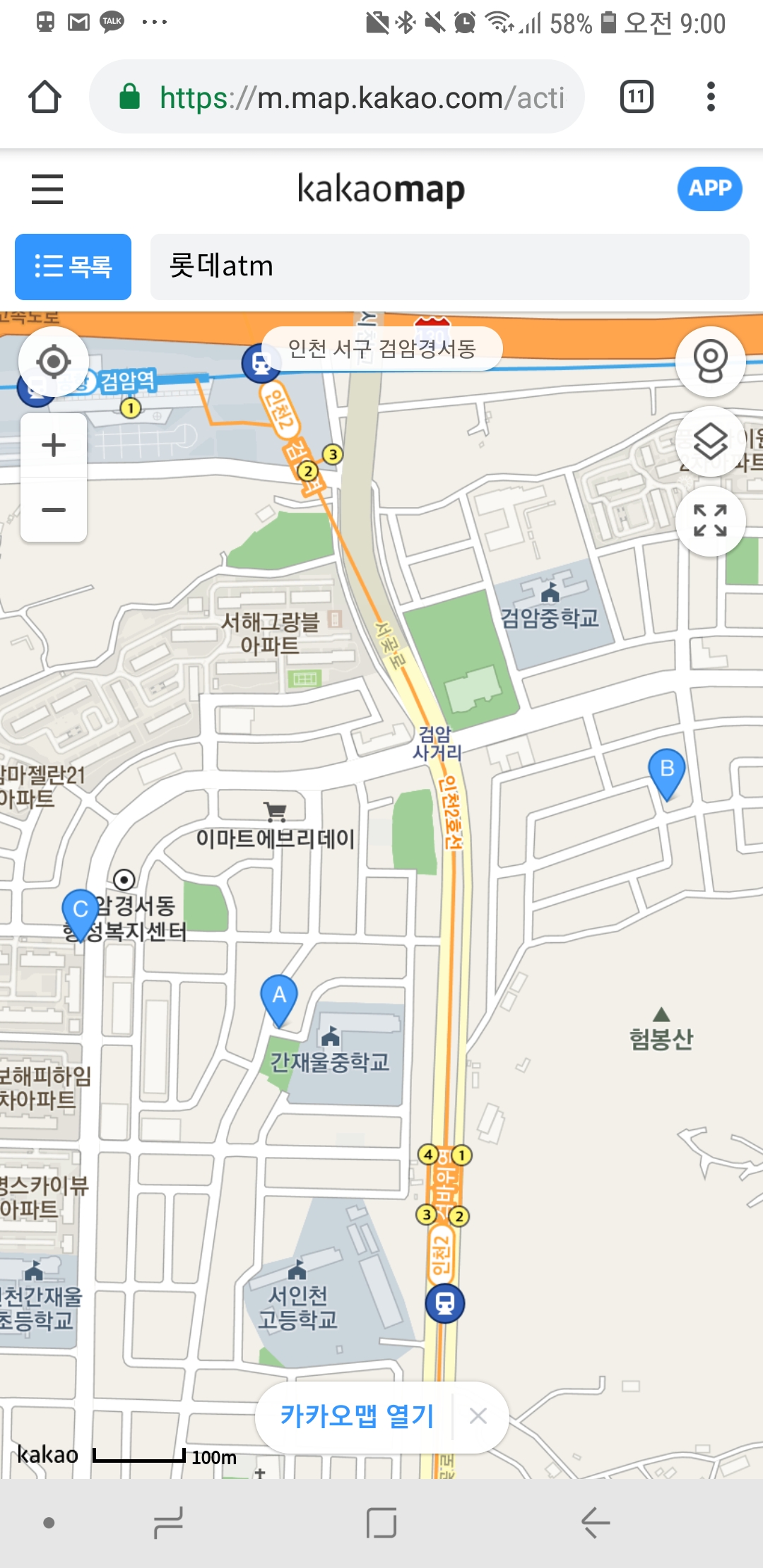Go to the browser home page
Image resolution: width=763 pixels, height=1568 pixels.
(45, 97)
